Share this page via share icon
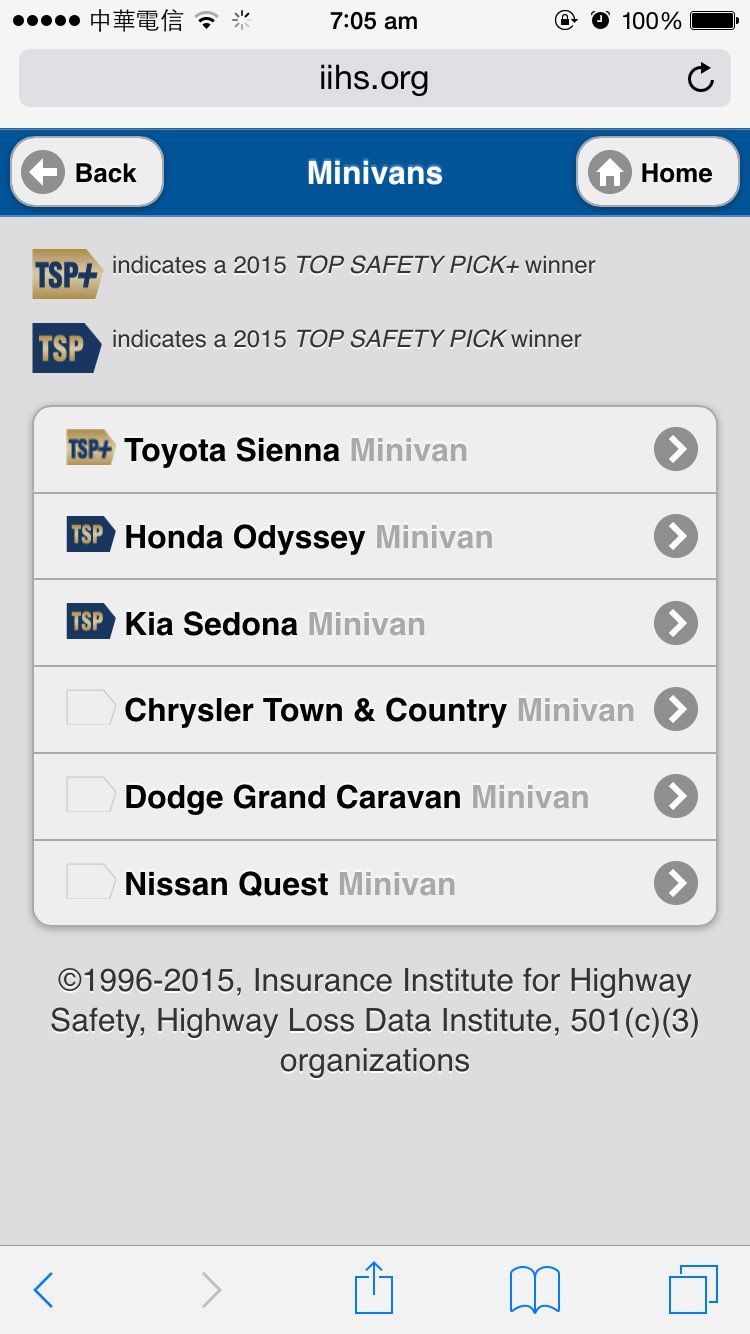 (x=374, y=1288)
